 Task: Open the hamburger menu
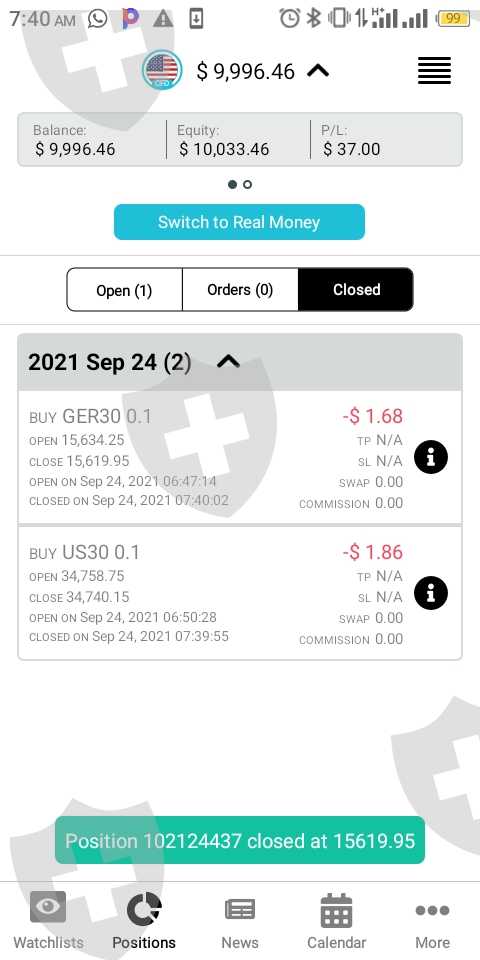pyautogui.click(x=434, y=70)
